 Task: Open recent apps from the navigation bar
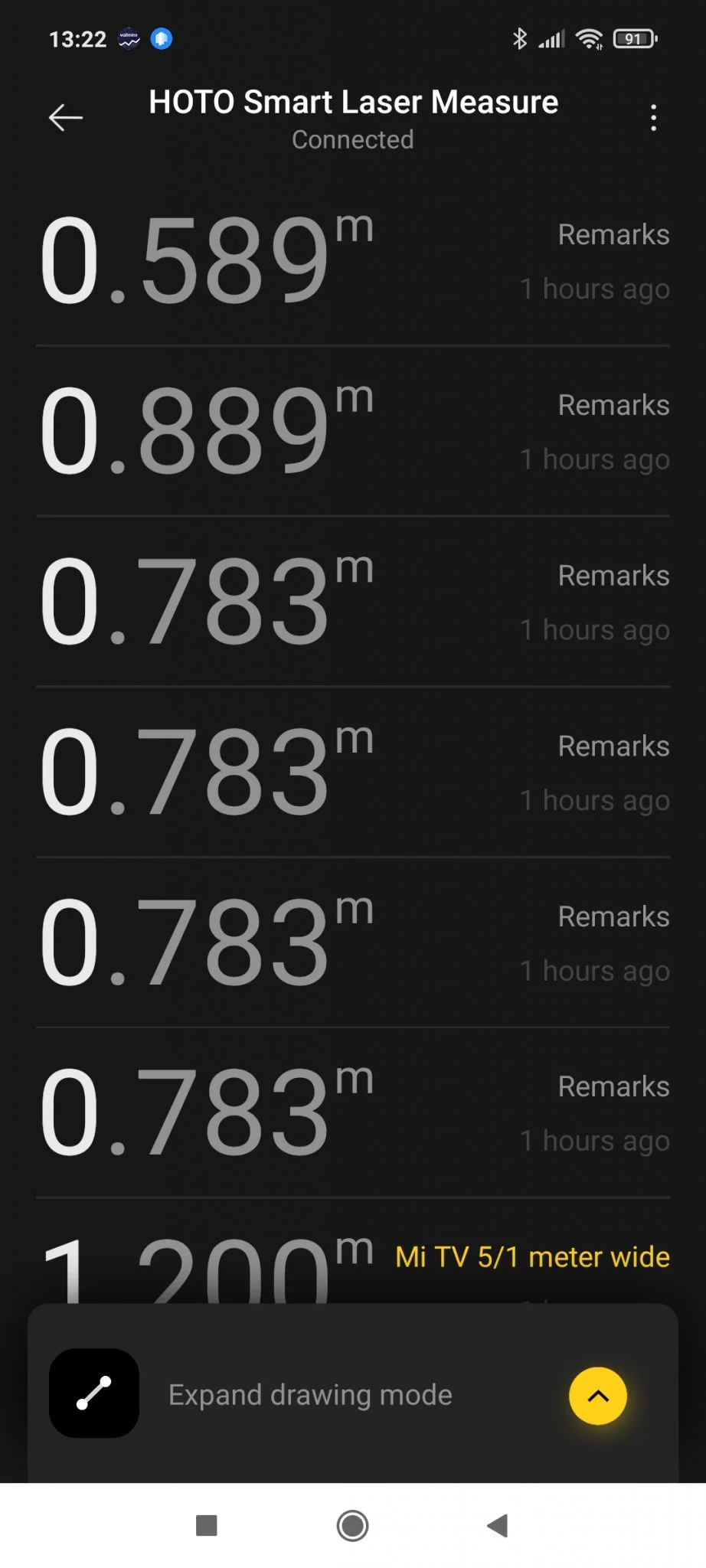pyautogui.click(x=207, y=1525)
